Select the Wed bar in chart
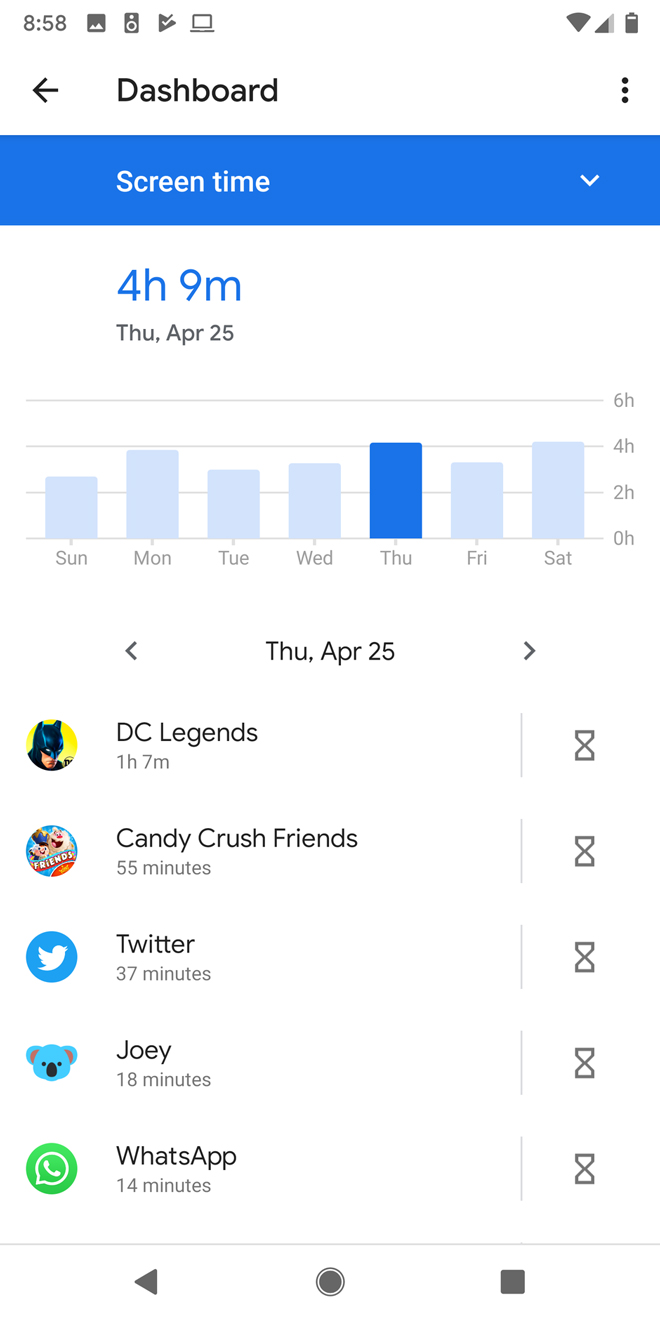660x1320 pixels. pos(315,500)
